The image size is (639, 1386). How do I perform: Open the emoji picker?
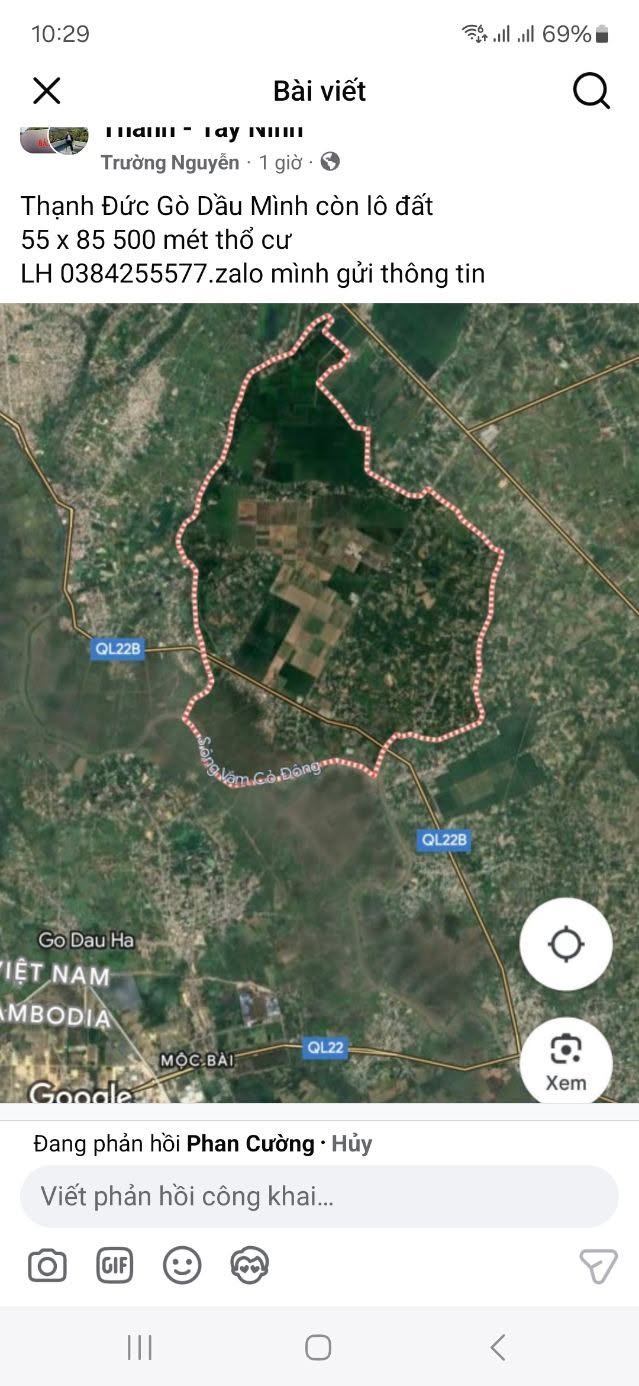(x=182, y=1266)
